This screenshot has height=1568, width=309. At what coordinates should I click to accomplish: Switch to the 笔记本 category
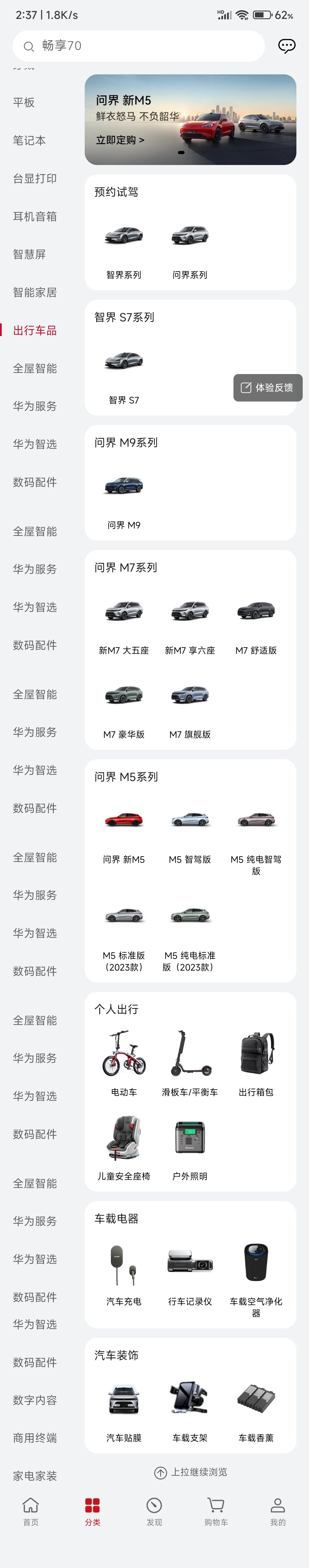tap(29, 141)
